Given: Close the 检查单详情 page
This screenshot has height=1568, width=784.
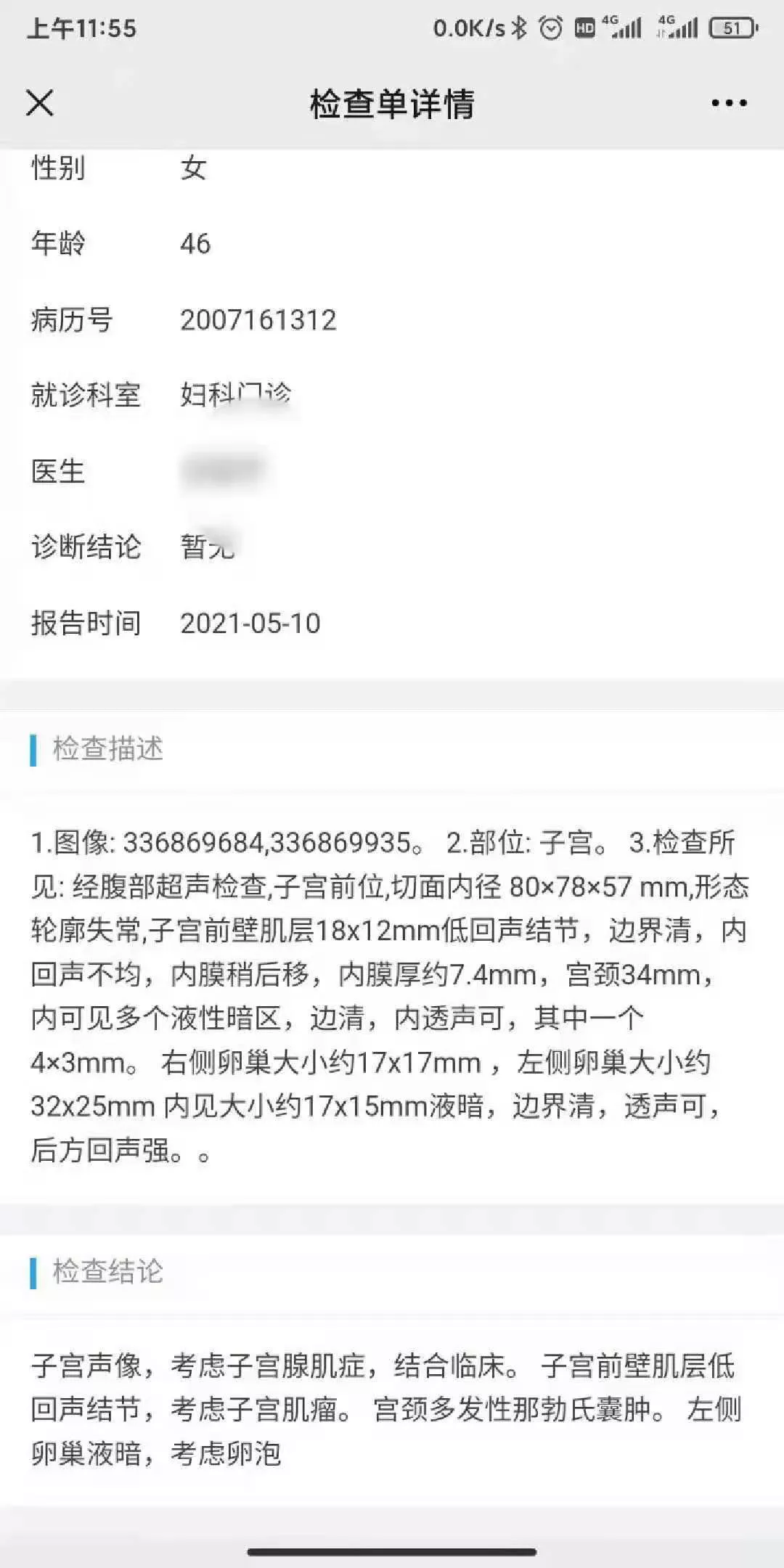Looking at the screenshot, I should 40,103.
